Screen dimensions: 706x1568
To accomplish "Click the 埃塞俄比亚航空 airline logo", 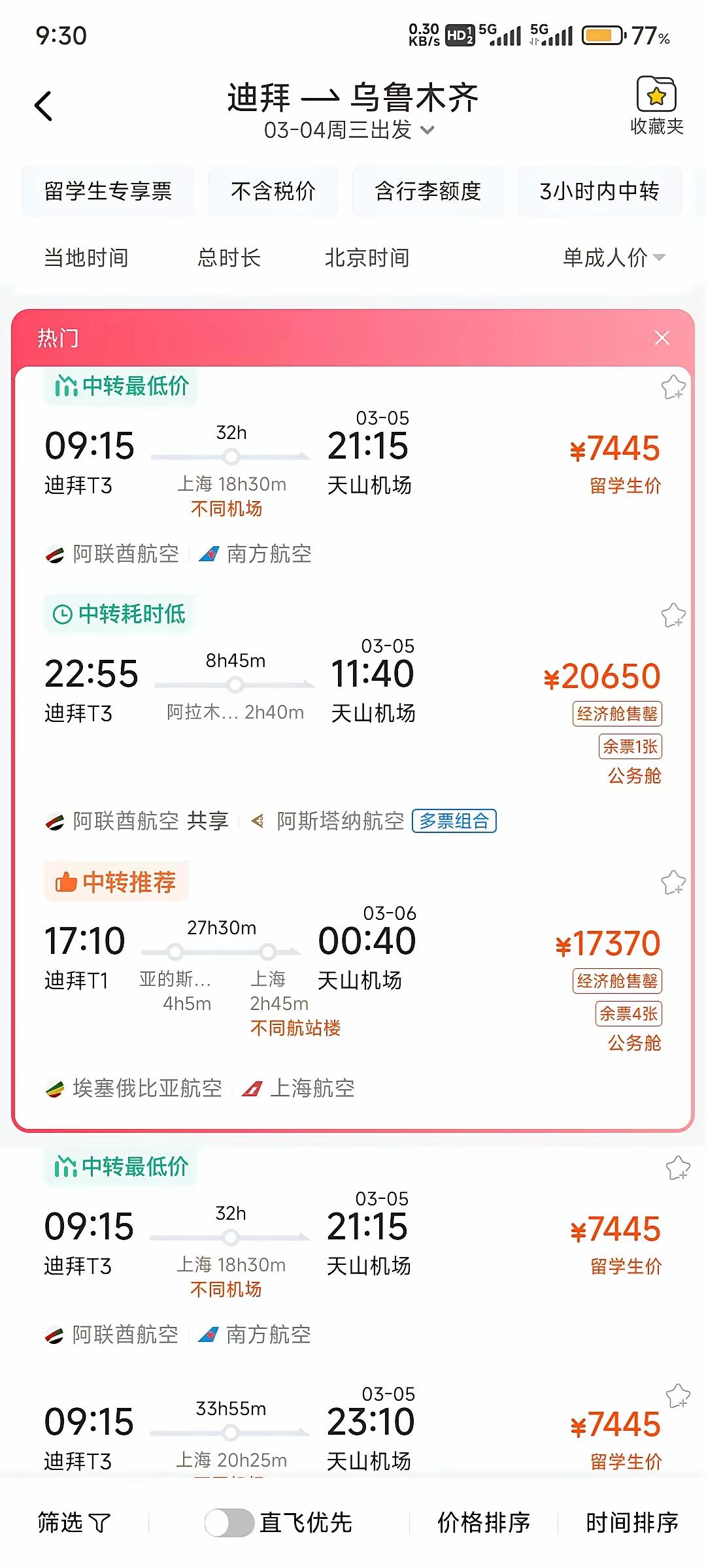I will click(x=56, y=1087).
